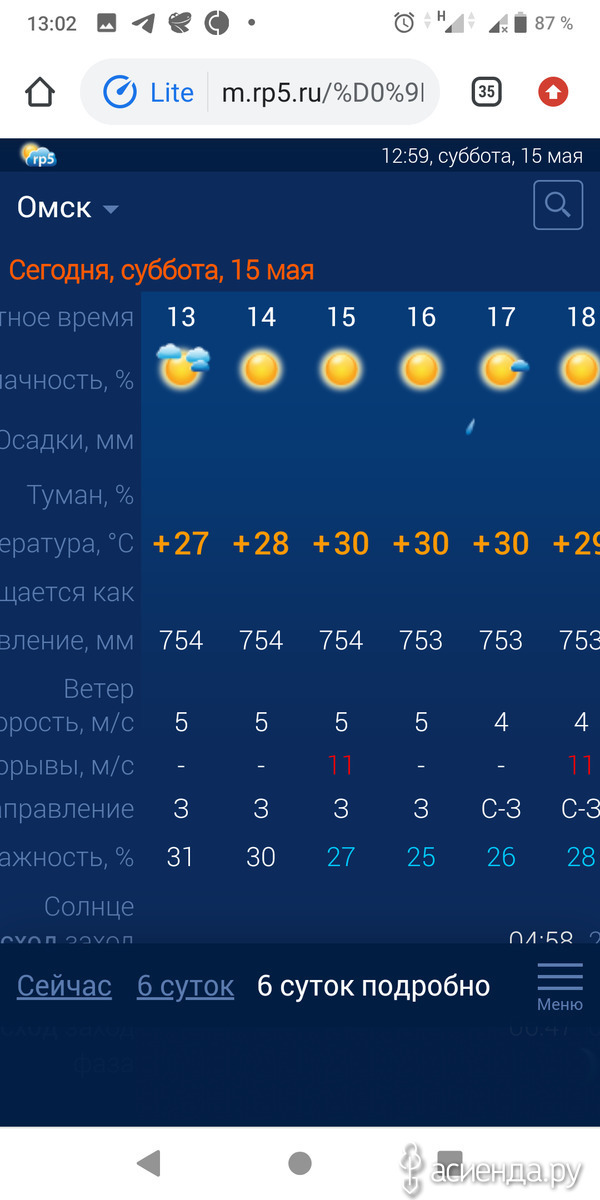Expand the Омск city dropdown
Screen dimensions: 600x1200
[68, 208]
